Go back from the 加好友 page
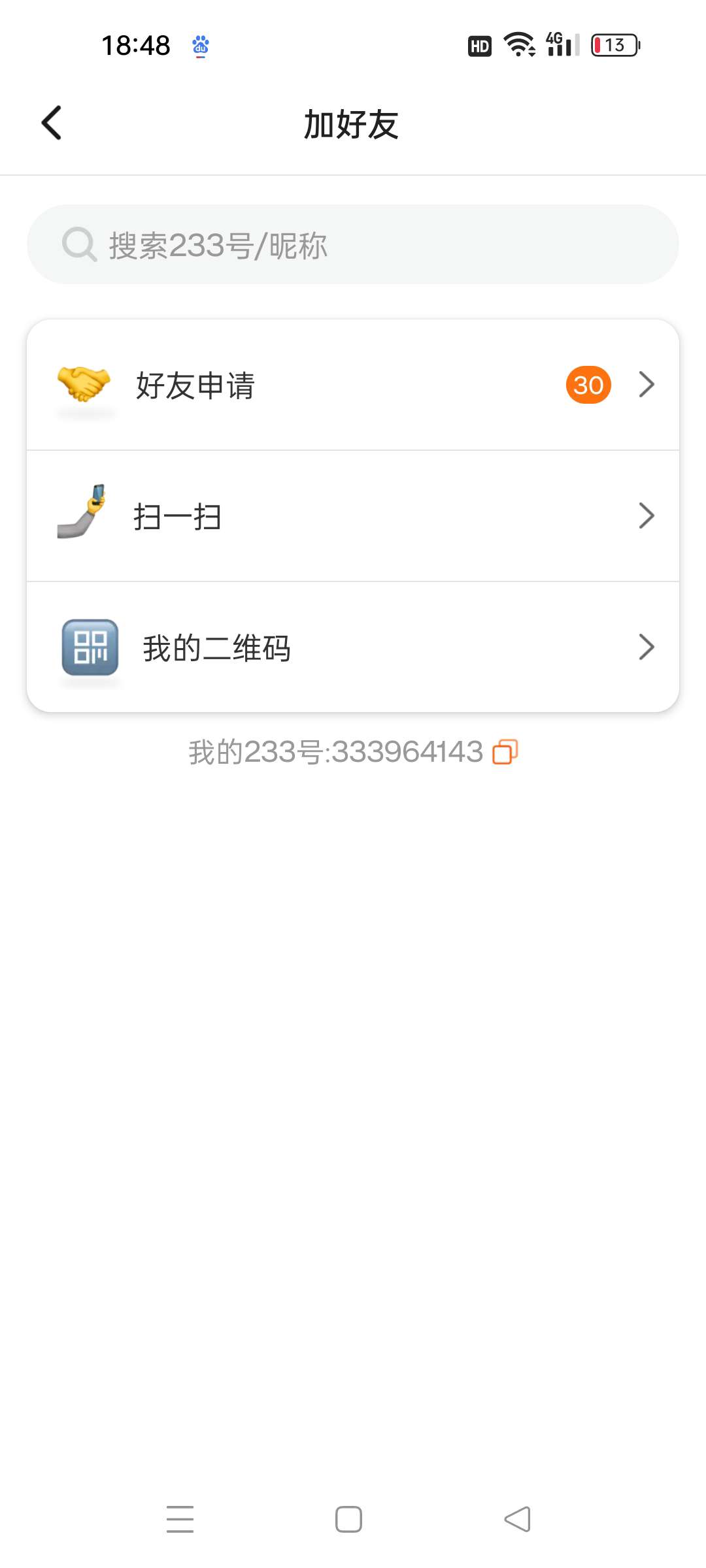Screen dimensions: 706x1568 [x=52, y=123]
